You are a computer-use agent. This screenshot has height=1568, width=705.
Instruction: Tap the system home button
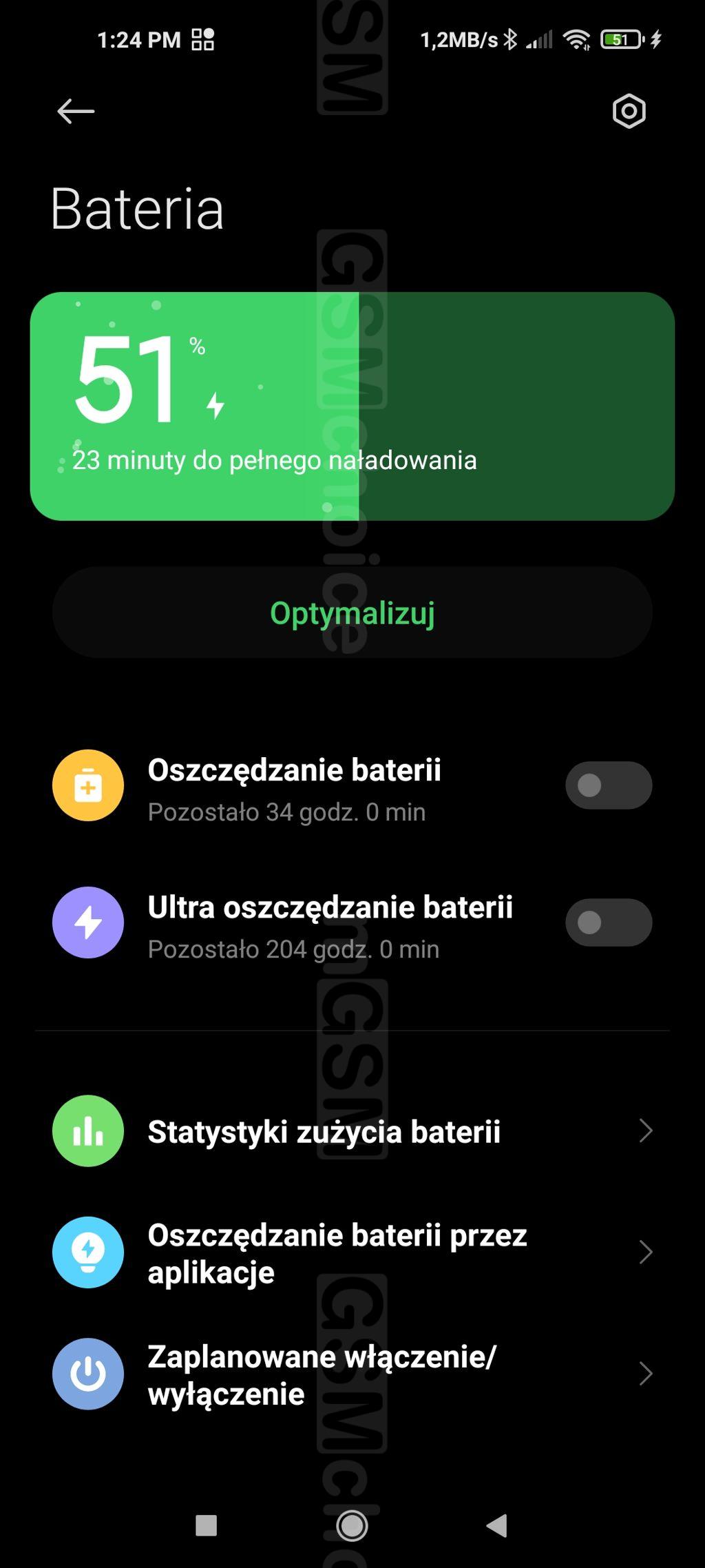352,1526
